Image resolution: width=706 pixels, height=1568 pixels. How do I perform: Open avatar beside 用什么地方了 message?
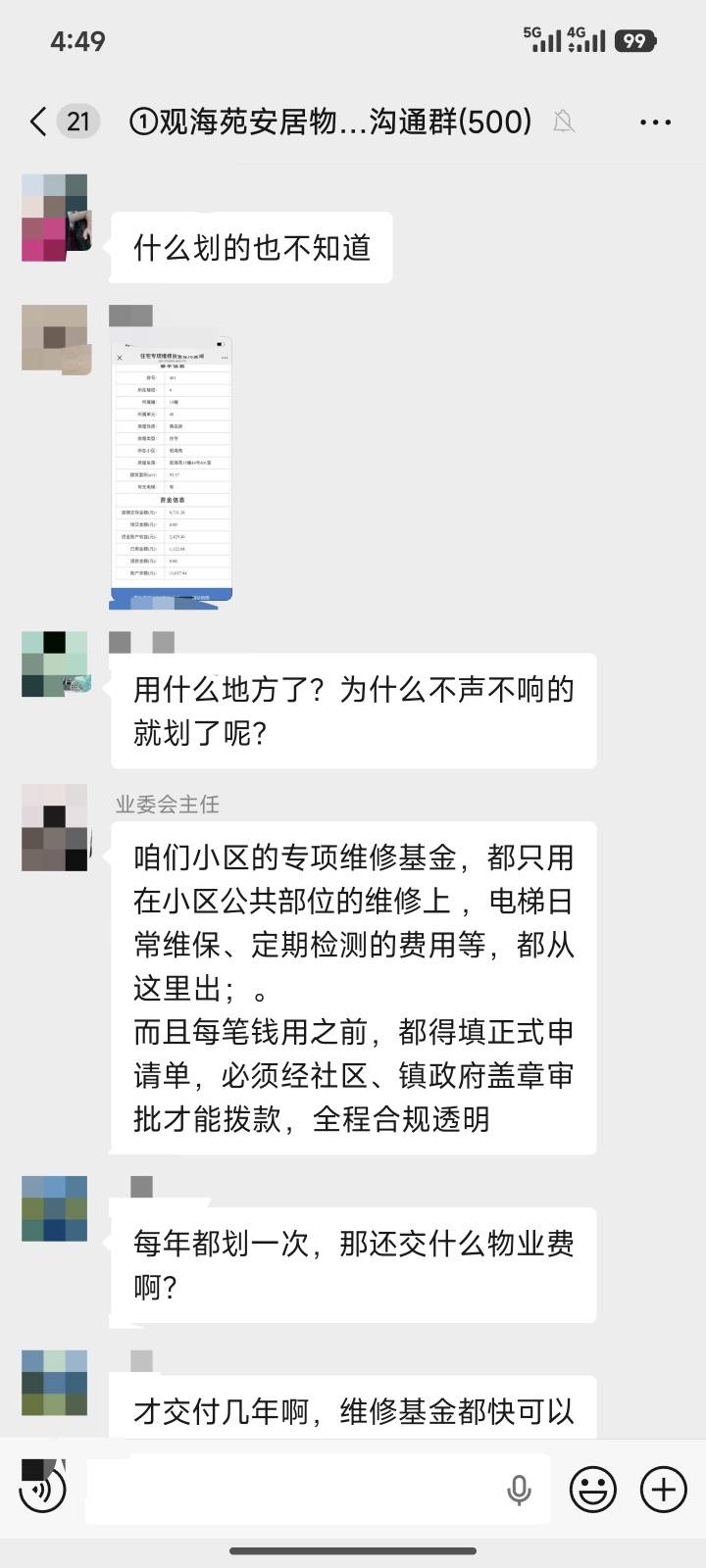click(x=55, y=664)
